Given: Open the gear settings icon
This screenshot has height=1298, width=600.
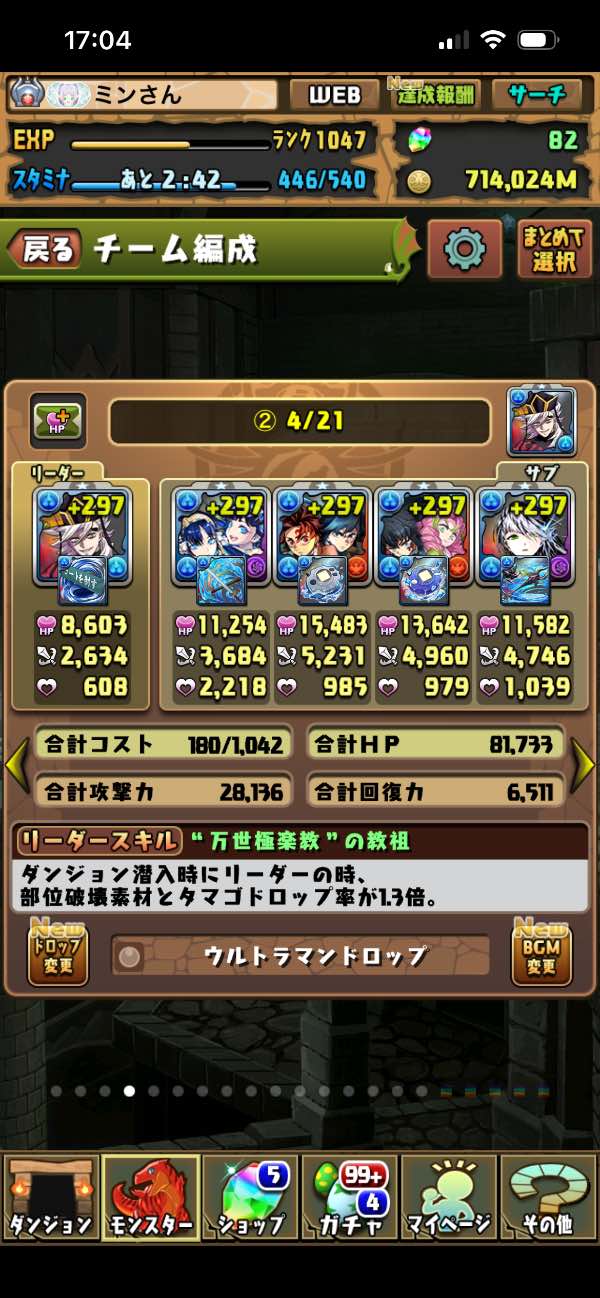Looking at the screenshot, I should coord(464,249).
